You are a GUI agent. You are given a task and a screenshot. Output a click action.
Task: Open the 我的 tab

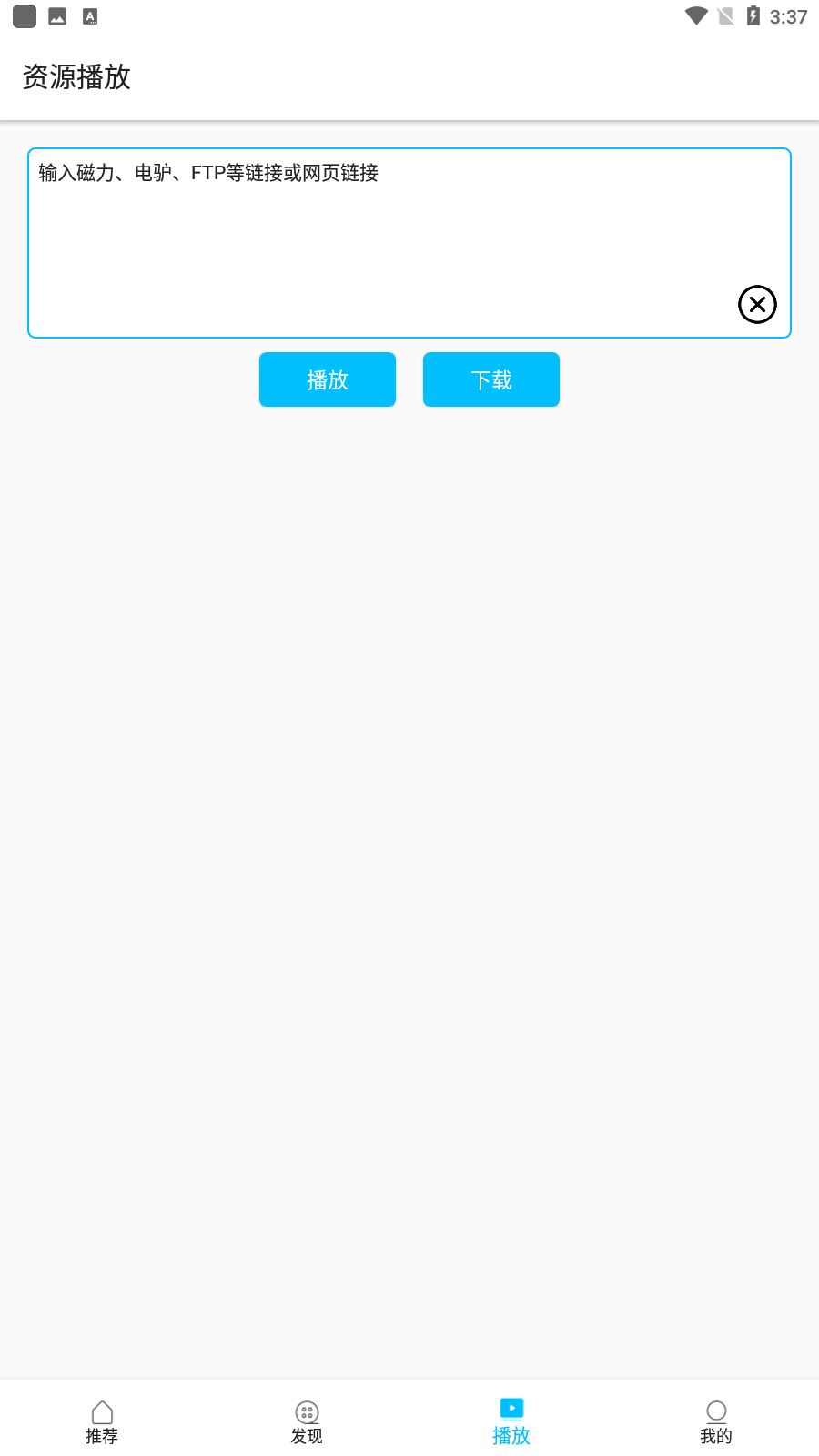click(x=716, y=1421)
